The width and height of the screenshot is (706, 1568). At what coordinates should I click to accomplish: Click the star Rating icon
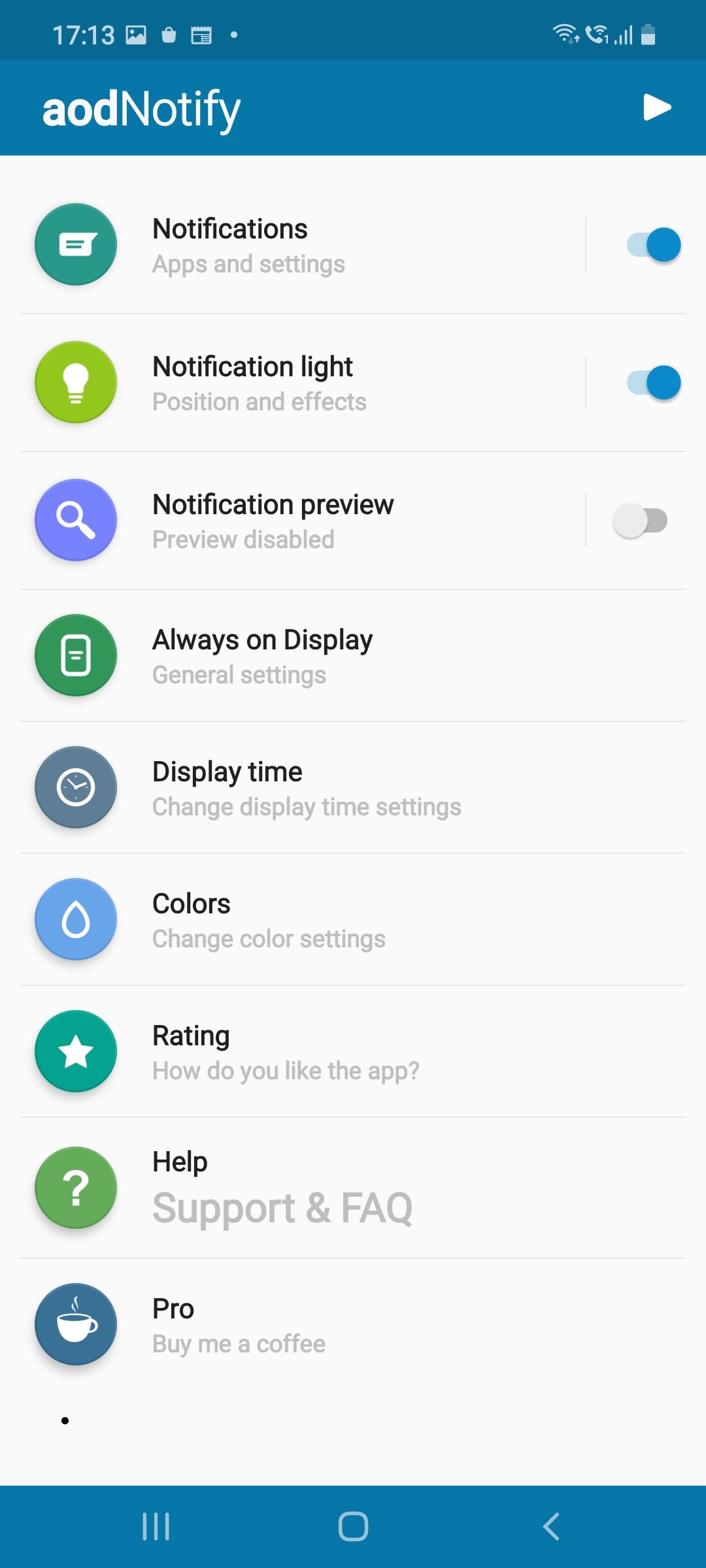pyautogui.click(x=75, y=1051)
